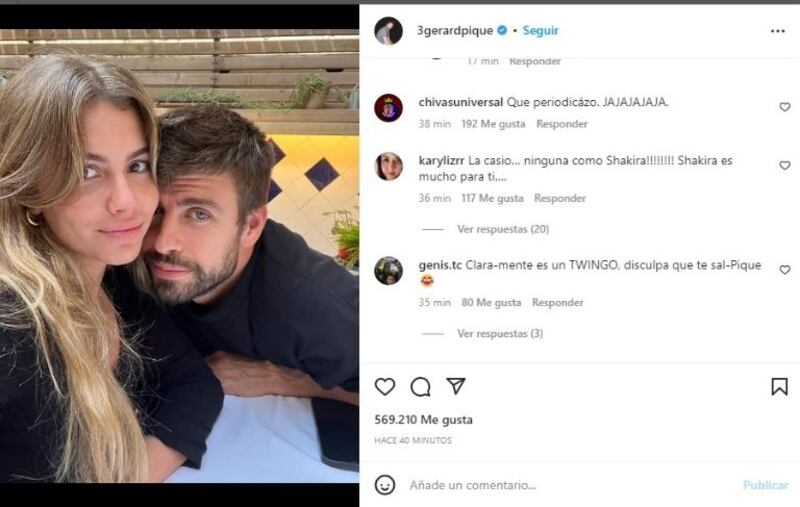800x507 pixels.
Task: Follow 3gerardpique with the Seguir button
Action: [541, 31]
